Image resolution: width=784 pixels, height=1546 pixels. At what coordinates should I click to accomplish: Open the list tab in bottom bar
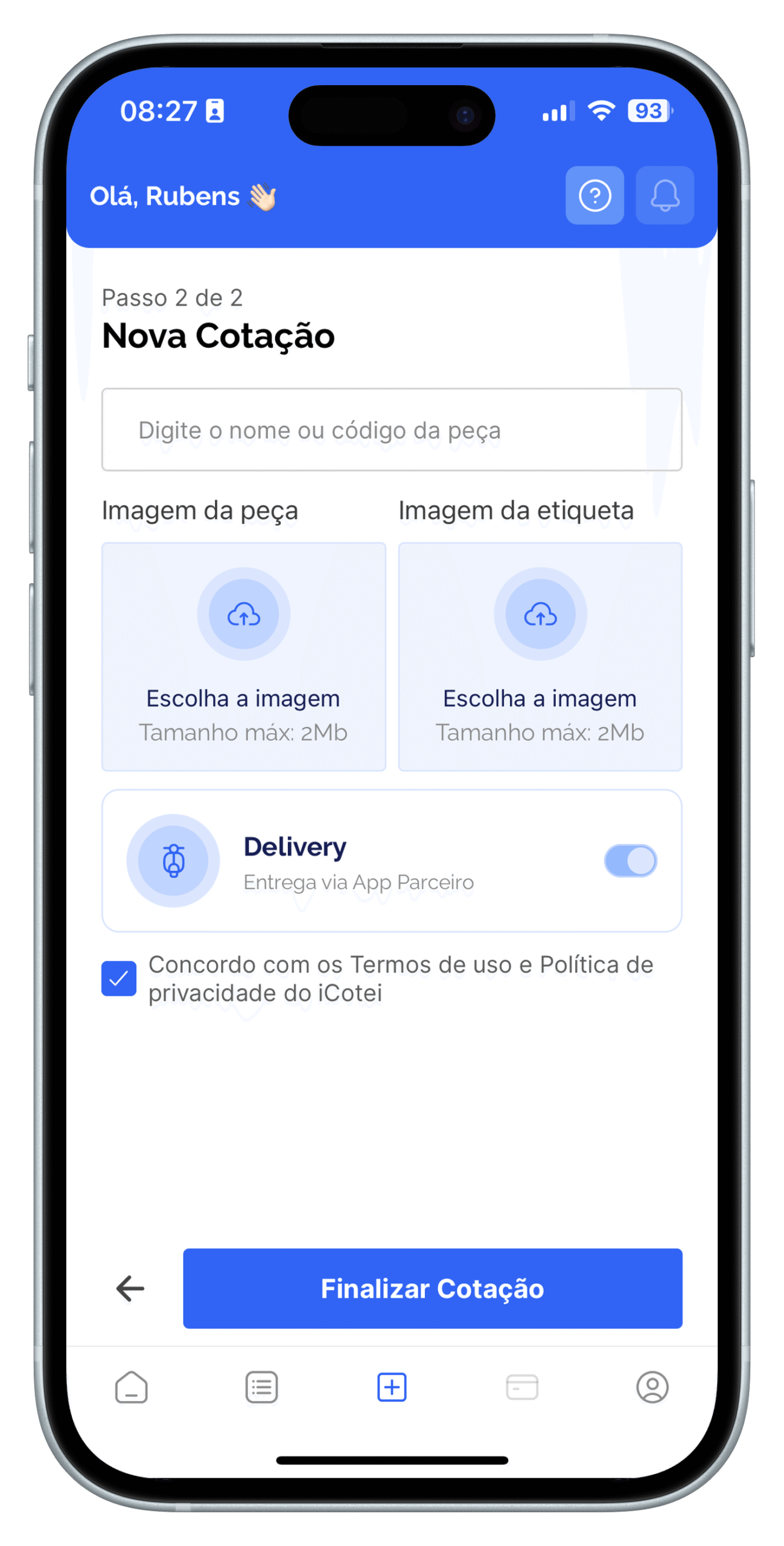tap(261, 1387)
